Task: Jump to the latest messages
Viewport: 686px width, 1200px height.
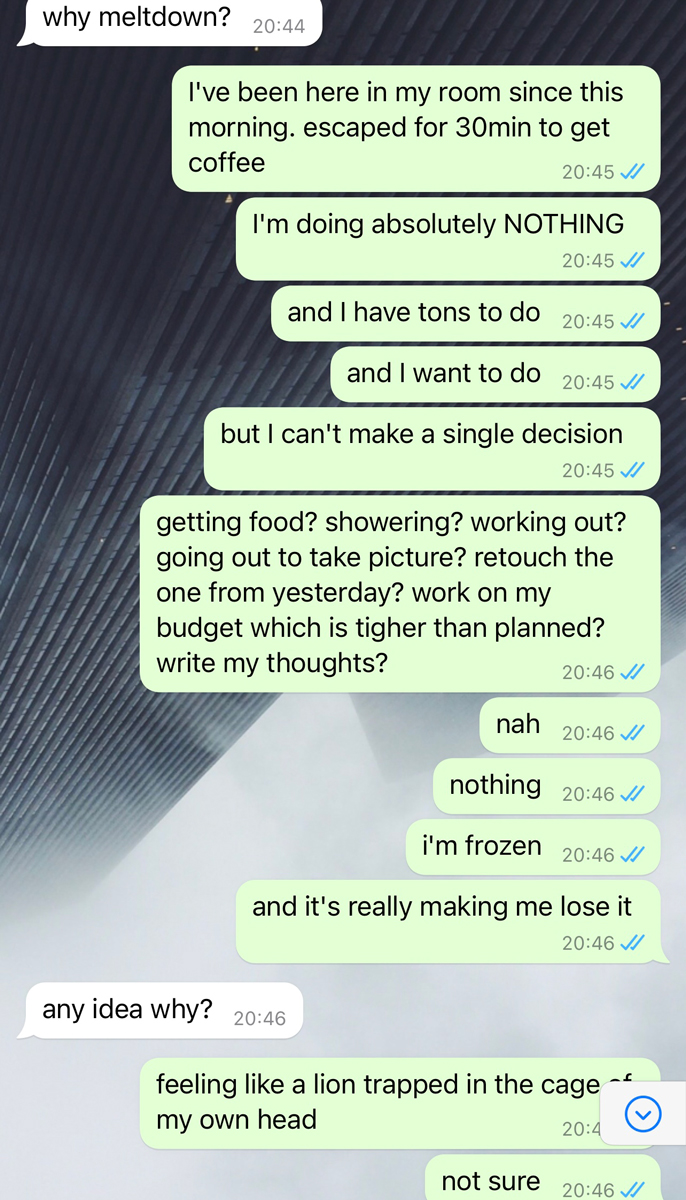Action: (642, 1113)
